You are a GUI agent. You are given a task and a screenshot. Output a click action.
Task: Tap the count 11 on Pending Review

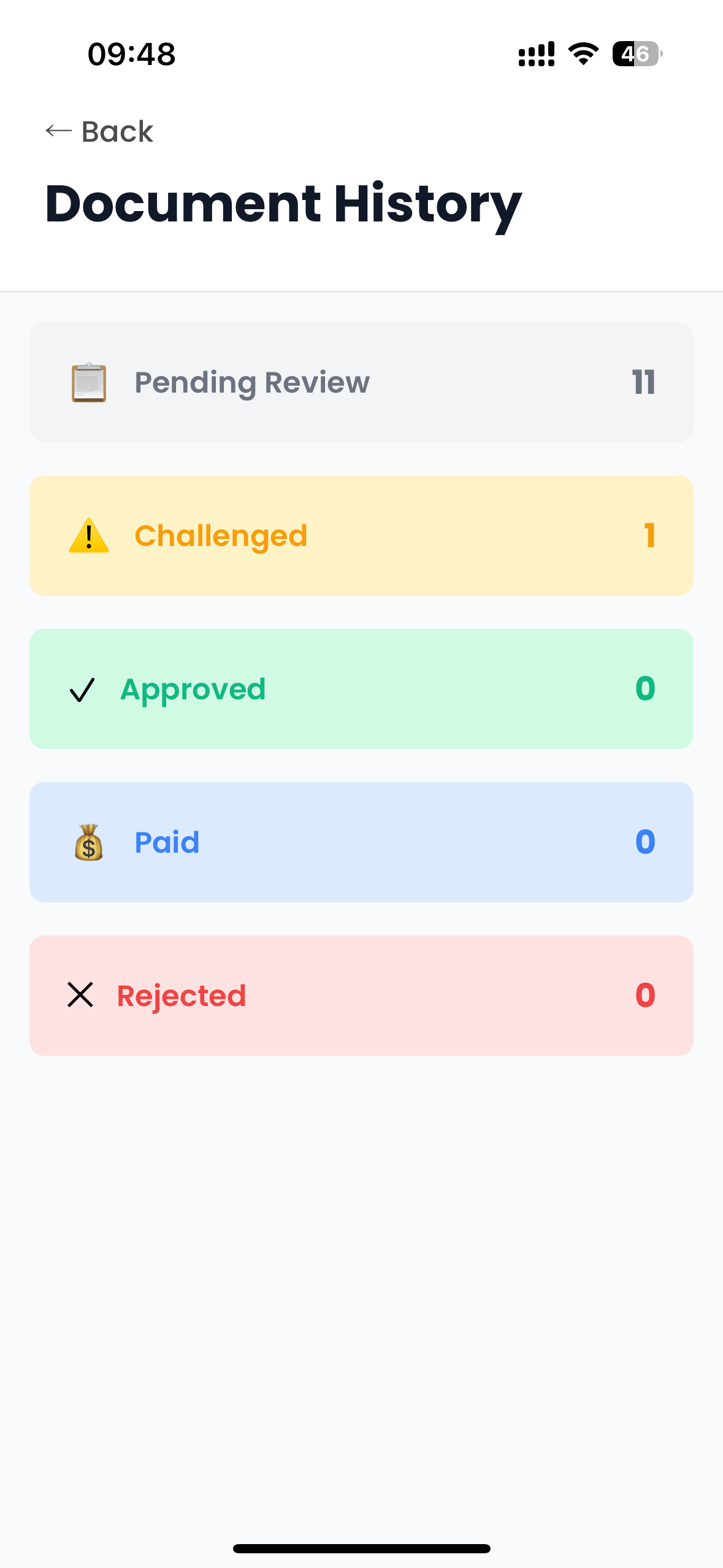pos(644,382)
